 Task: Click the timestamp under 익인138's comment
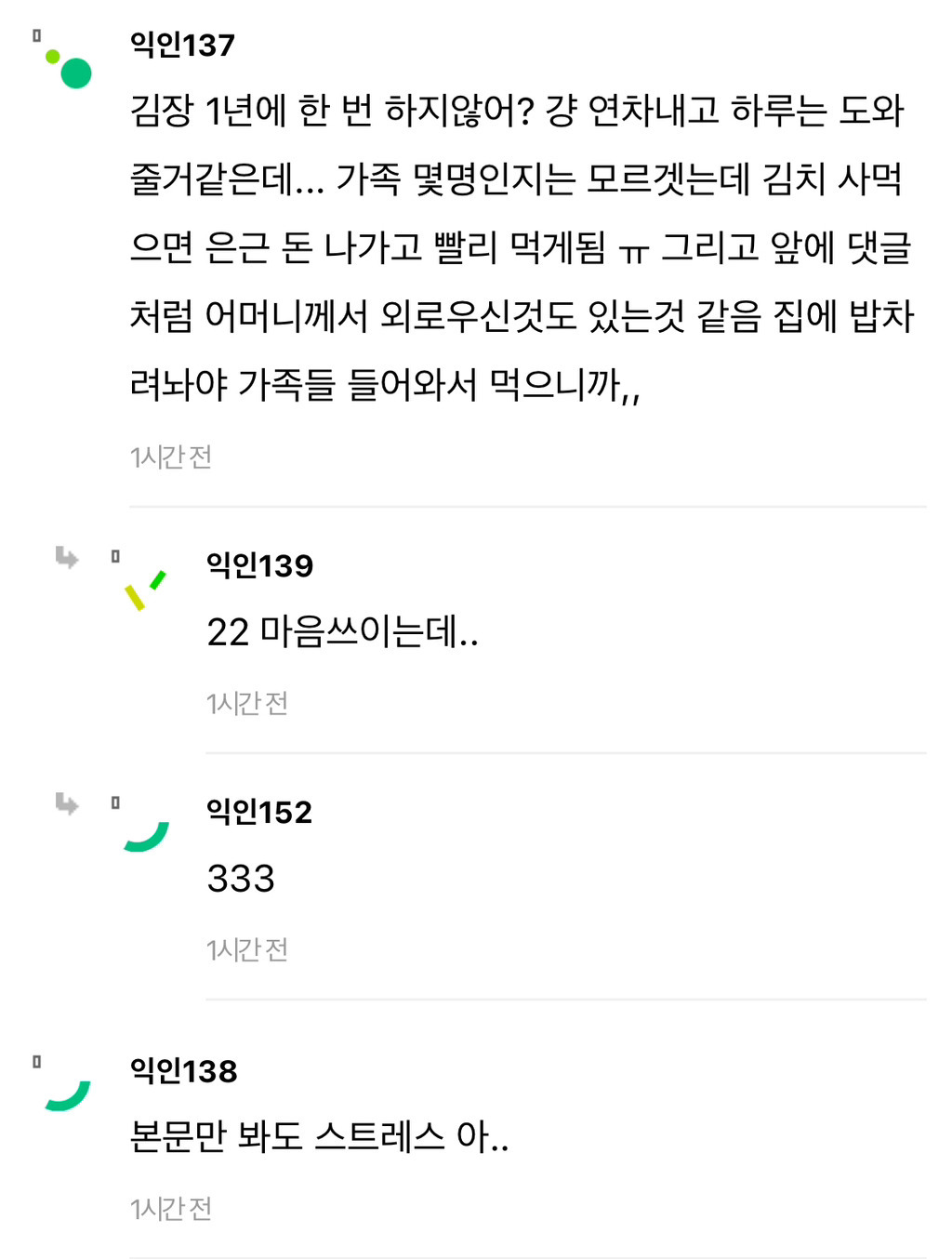click(x=170, y=1211)
